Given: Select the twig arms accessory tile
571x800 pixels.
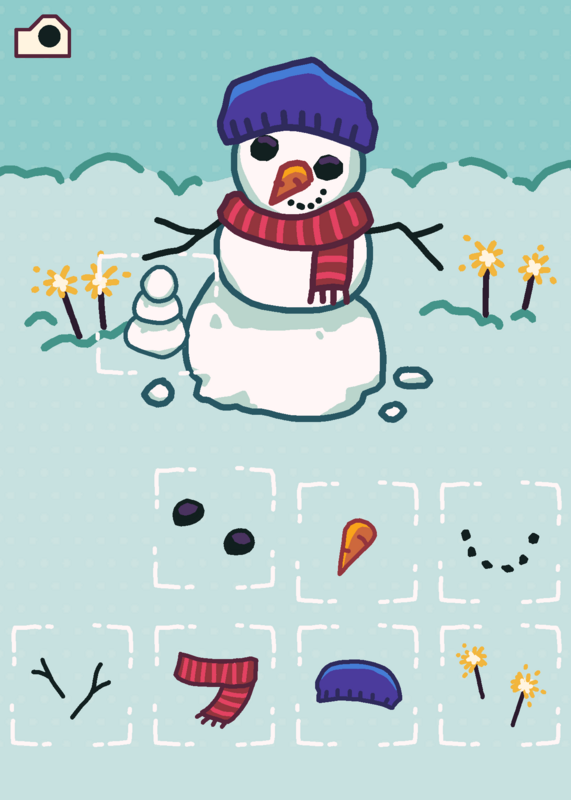Looking at the screenshot, I should point(71,685).
